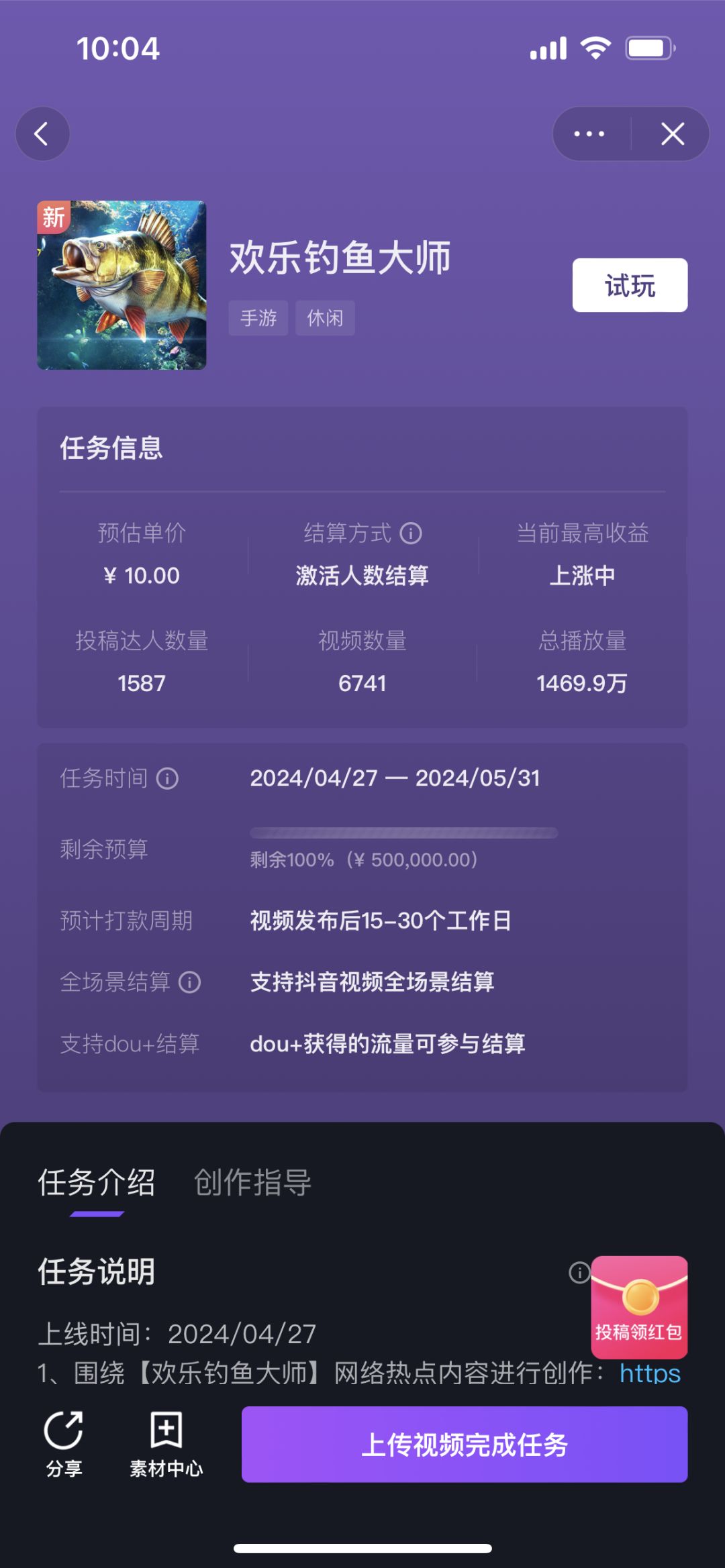Open the more options (...) menu
The image size is (725, 1568).
[x=586, y=133]
